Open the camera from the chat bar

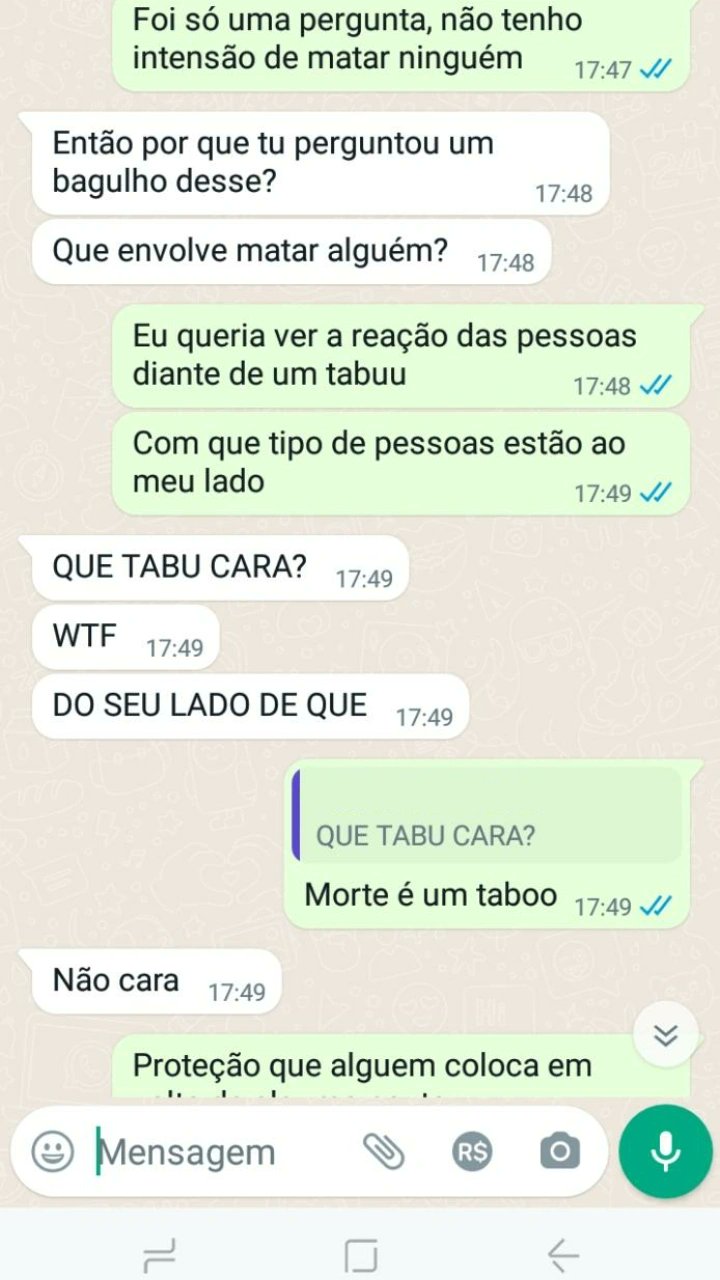(x=560, y=1152)
